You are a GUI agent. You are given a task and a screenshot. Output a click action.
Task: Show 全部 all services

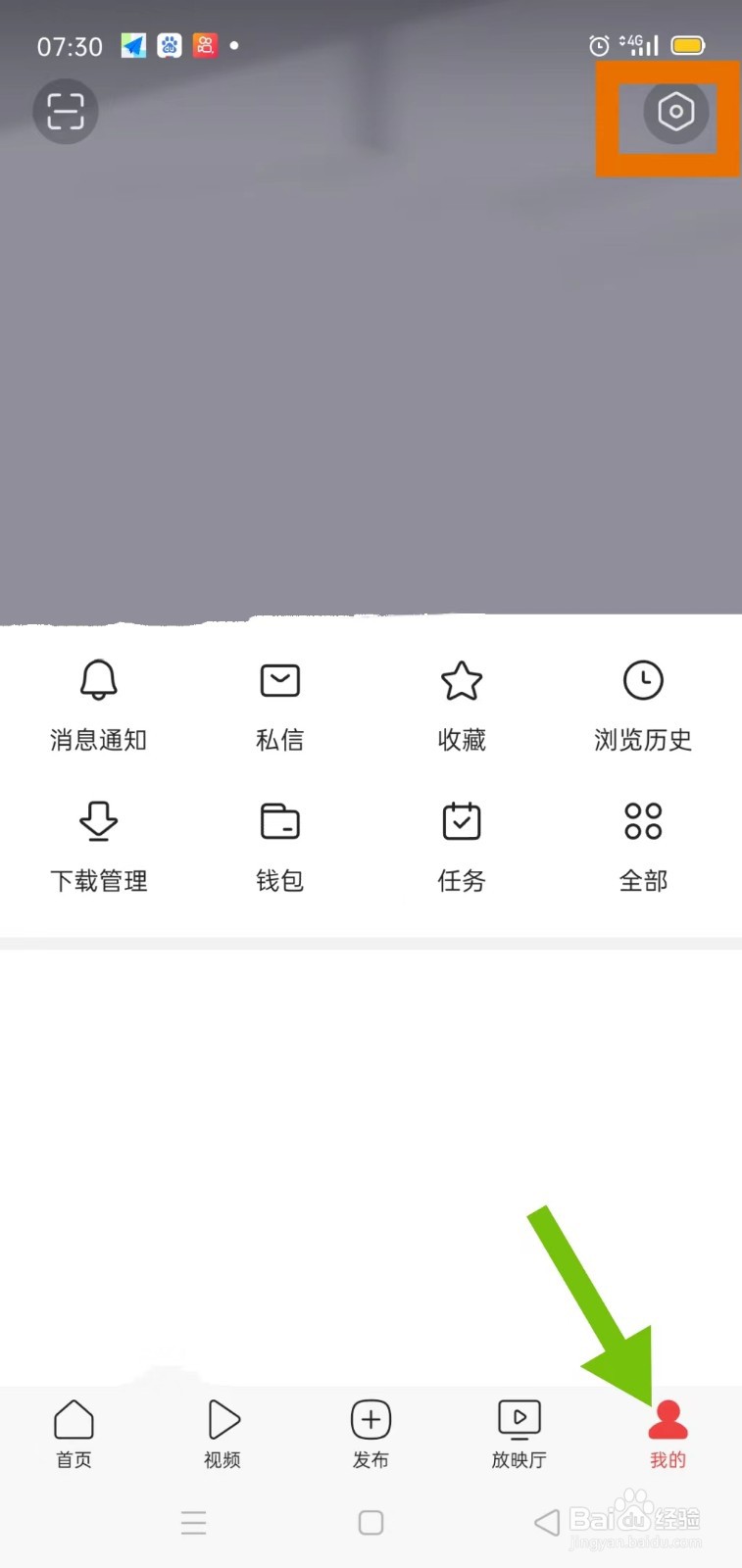tap(643, 841)
